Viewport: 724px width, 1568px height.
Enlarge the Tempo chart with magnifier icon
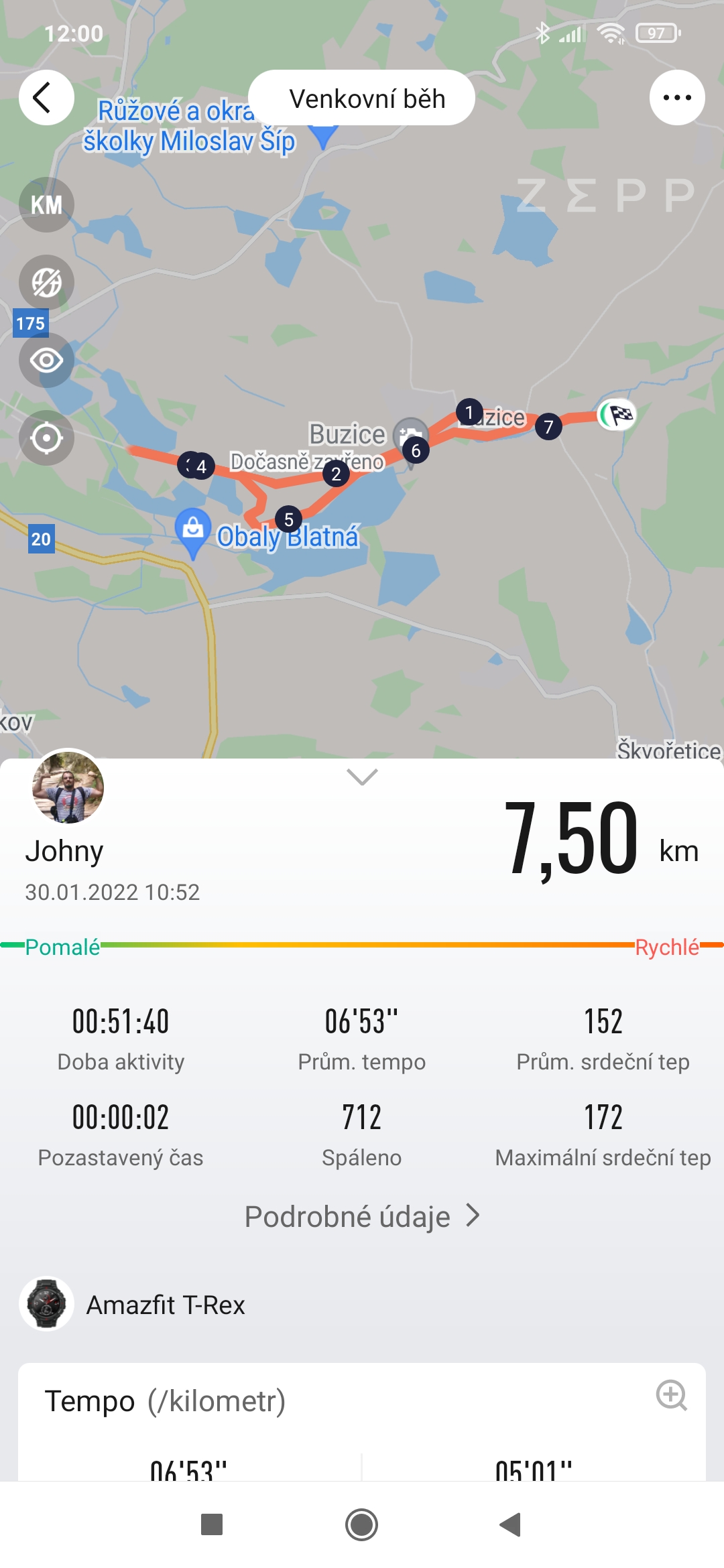click(672, 1396)
